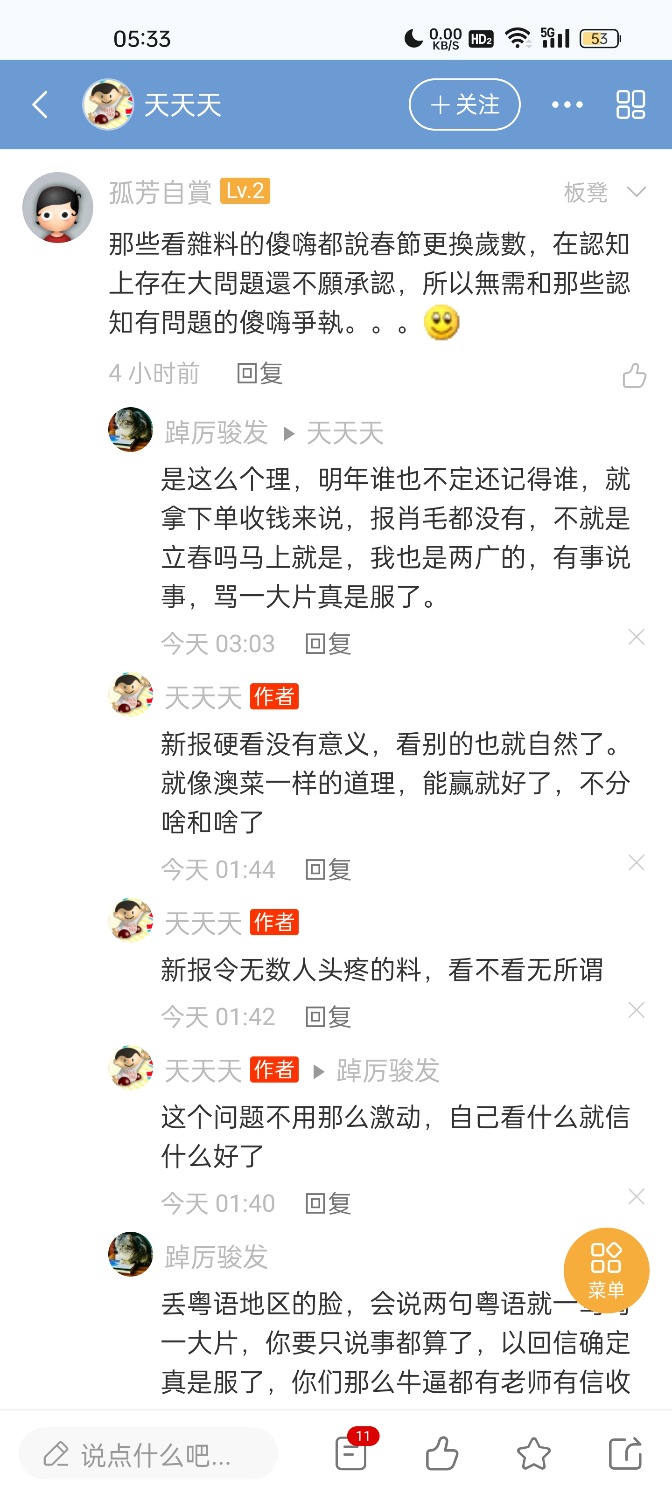
Task: Open 天天天's avatar in the header
Action: [108, 105]
